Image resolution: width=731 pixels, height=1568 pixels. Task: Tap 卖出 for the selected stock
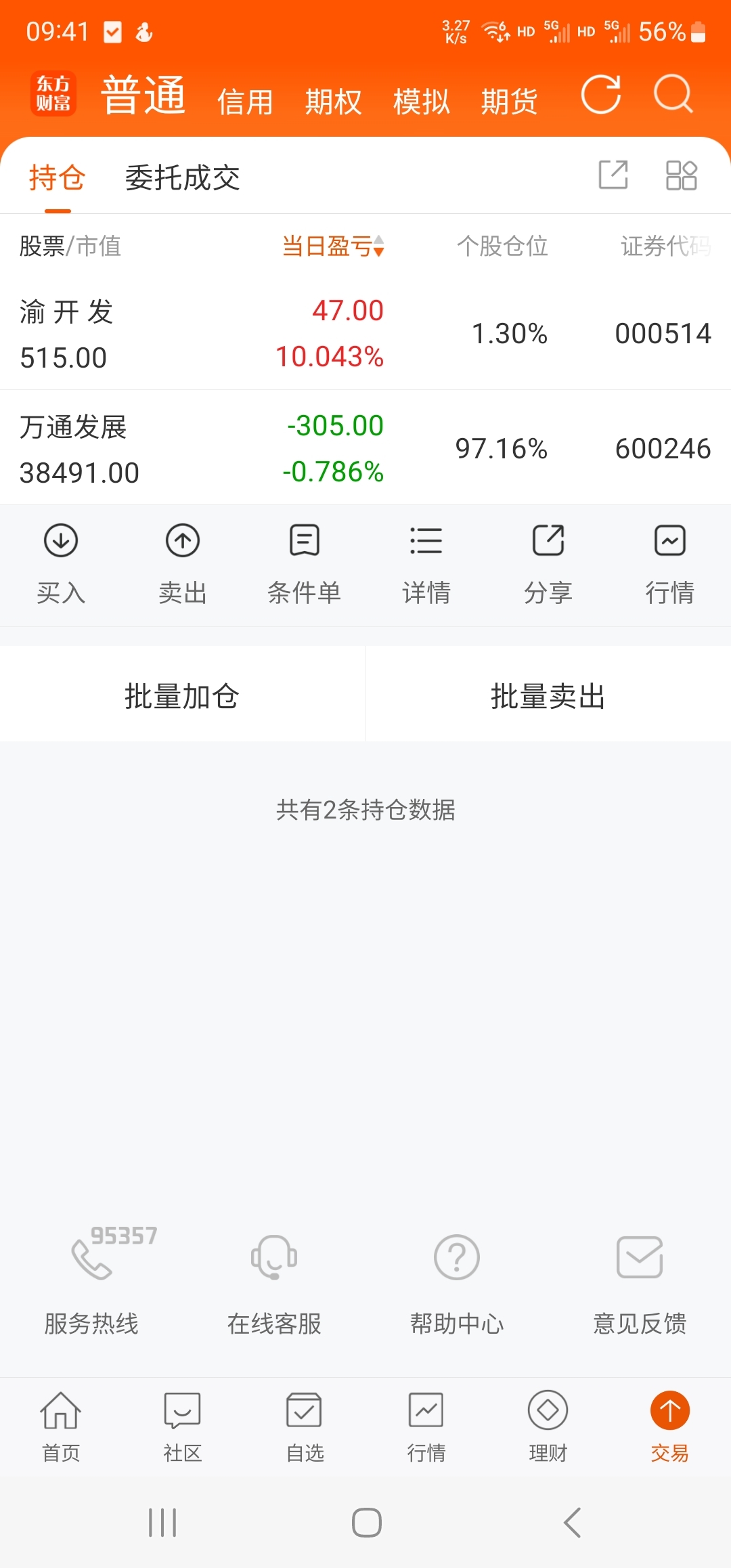point(183,564)
